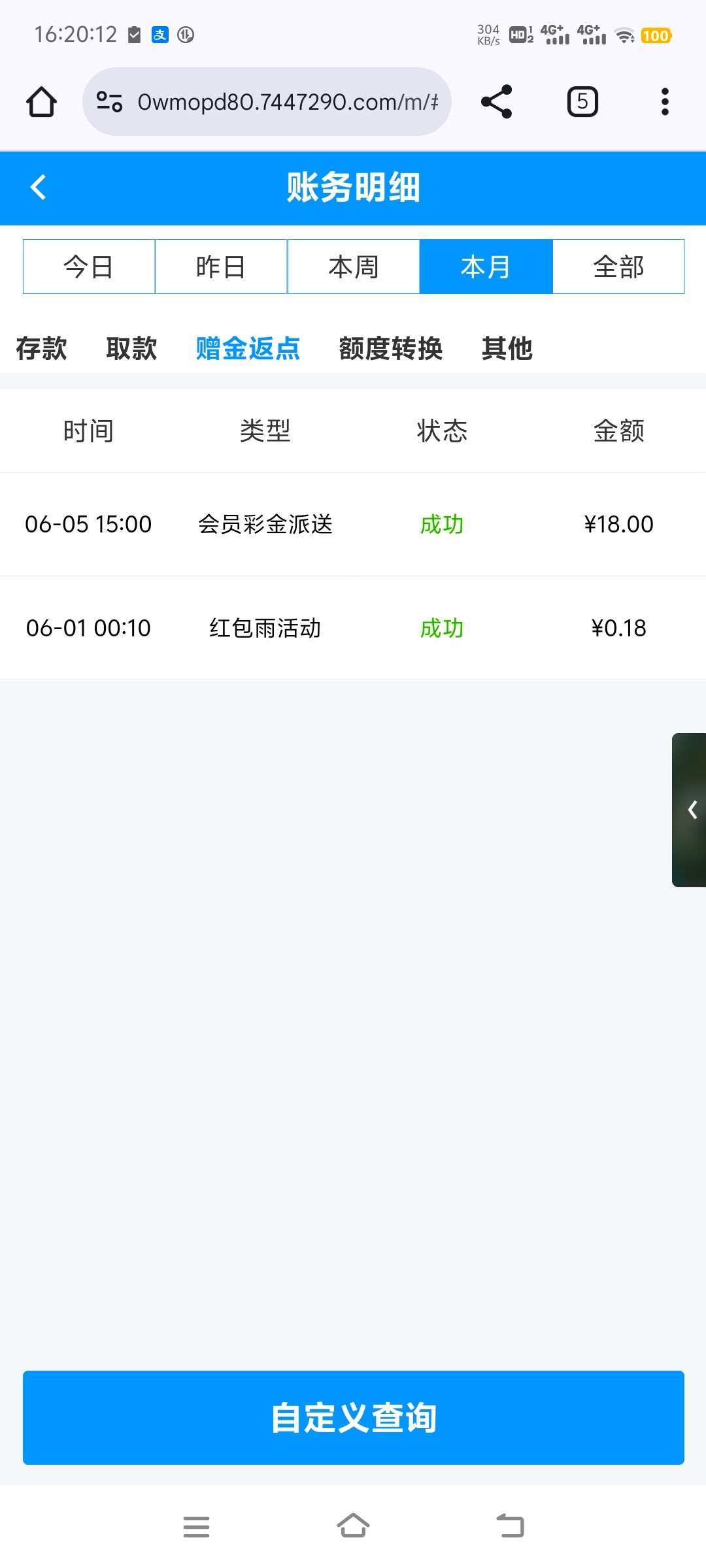Screen dimensions: 706x1568
Task: Open browser home page
Action: pyautogui.click(x=41, y=102)
